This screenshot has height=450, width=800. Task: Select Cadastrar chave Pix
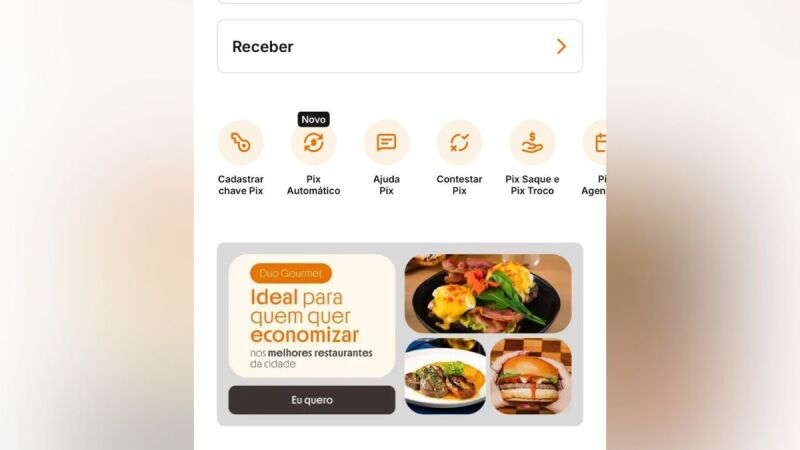click(x=240, y=143)
